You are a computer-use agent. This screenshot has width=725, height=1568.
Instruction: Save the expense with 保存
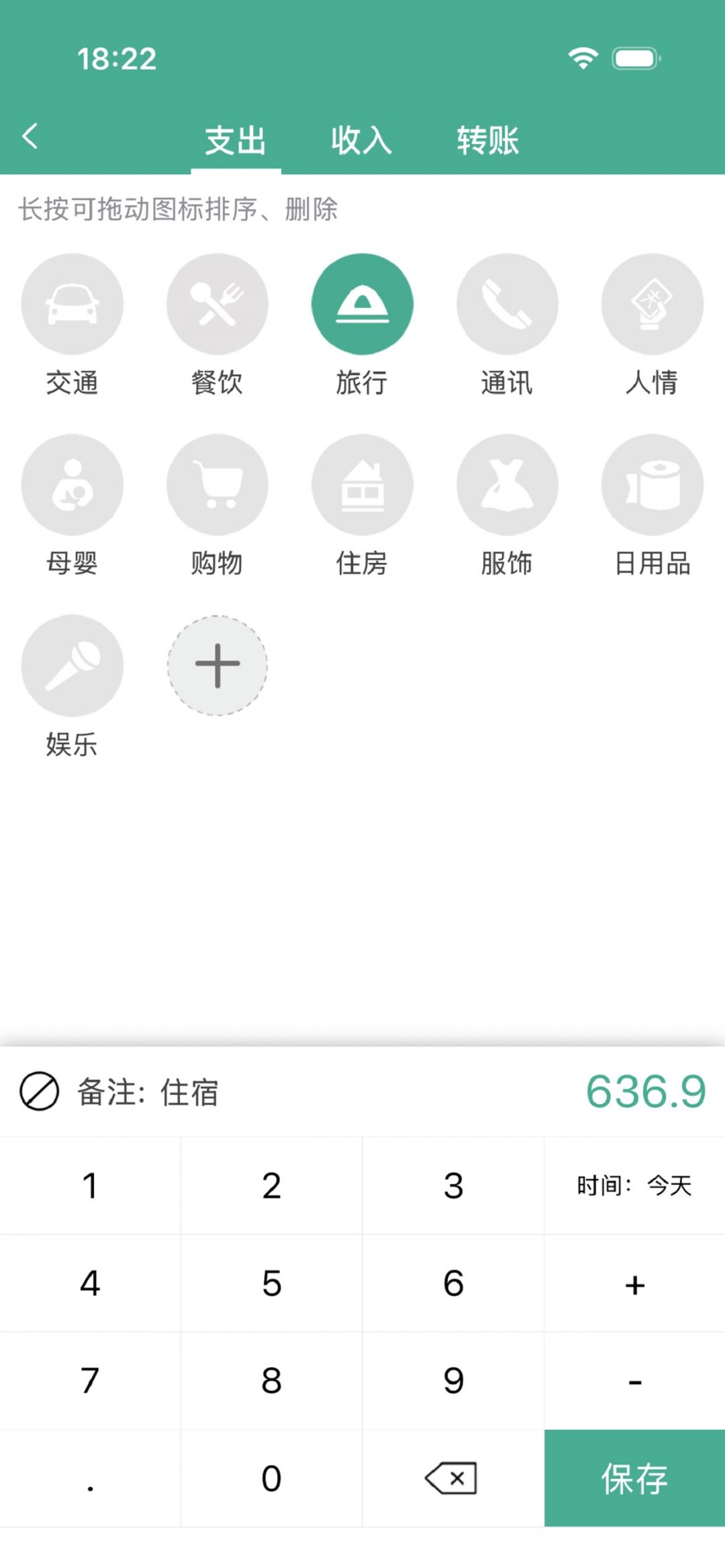634,1478
